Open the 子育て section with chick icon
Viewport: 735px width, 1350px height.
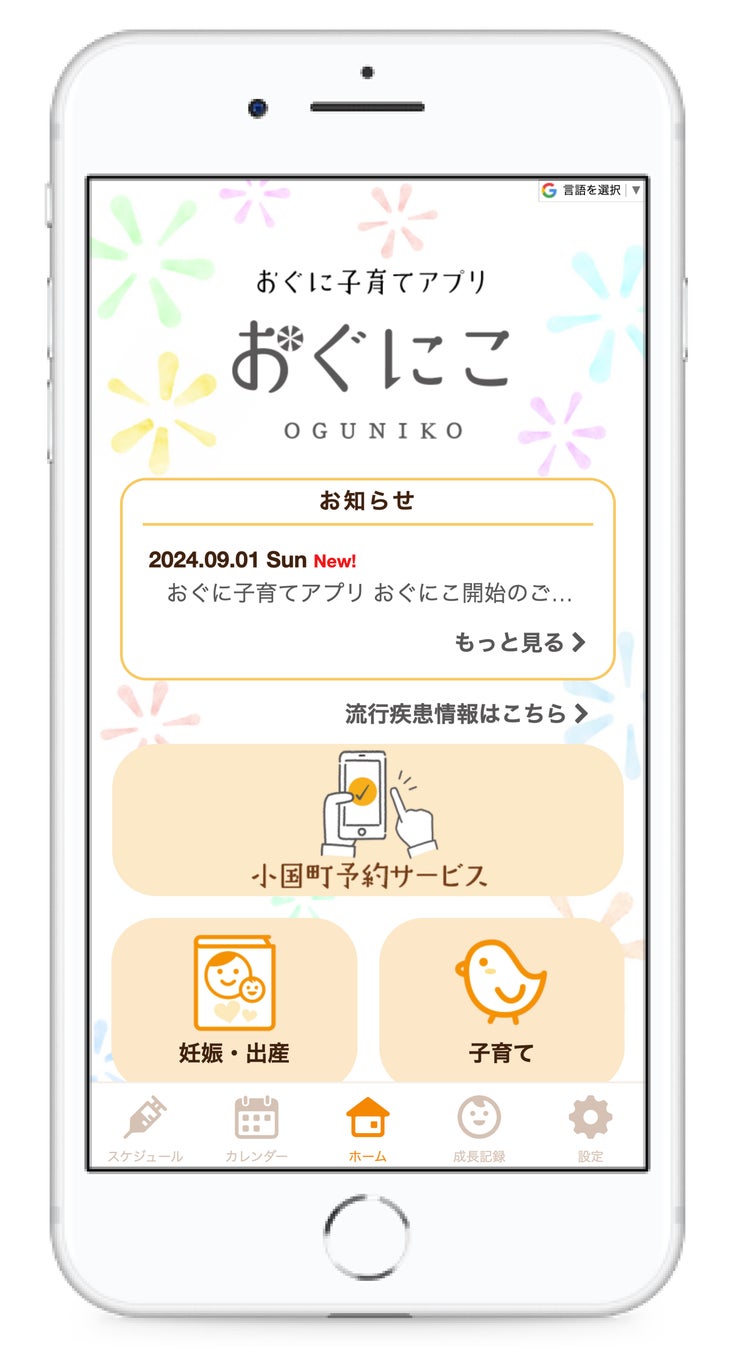click(x=501, y=1000)
